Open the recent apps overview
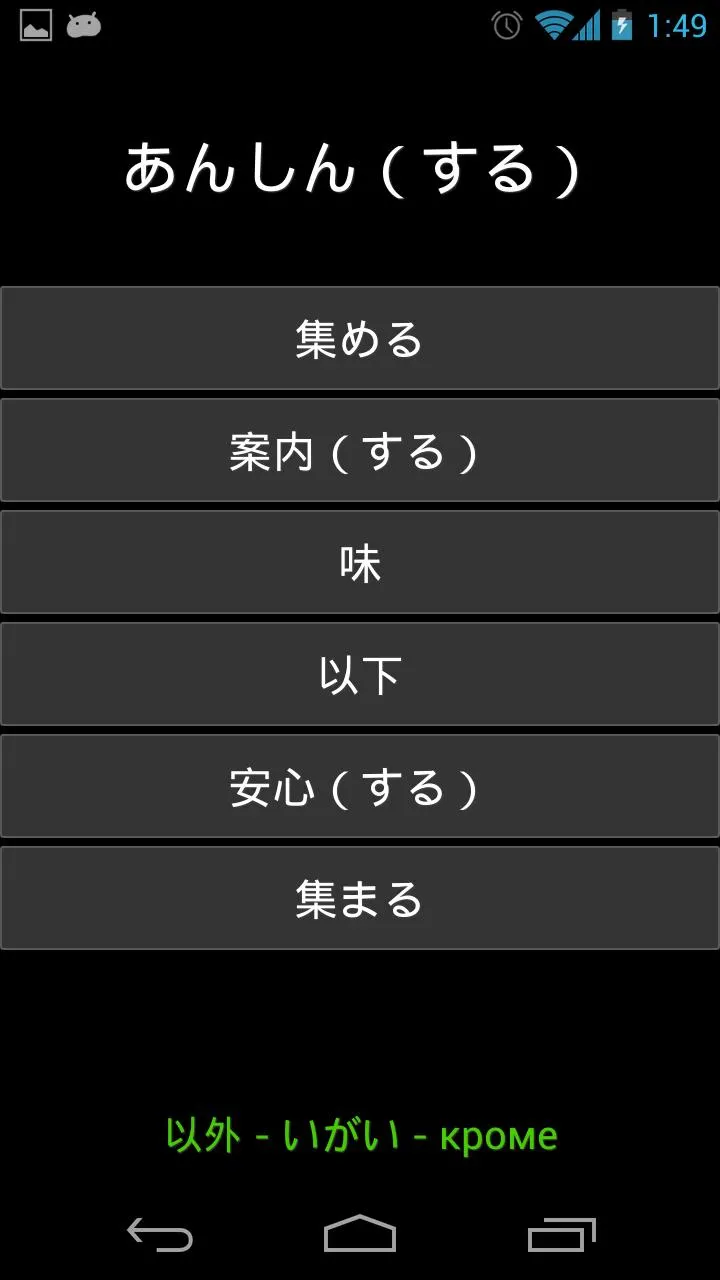720x1280 pixels. tap(561, 1235)
